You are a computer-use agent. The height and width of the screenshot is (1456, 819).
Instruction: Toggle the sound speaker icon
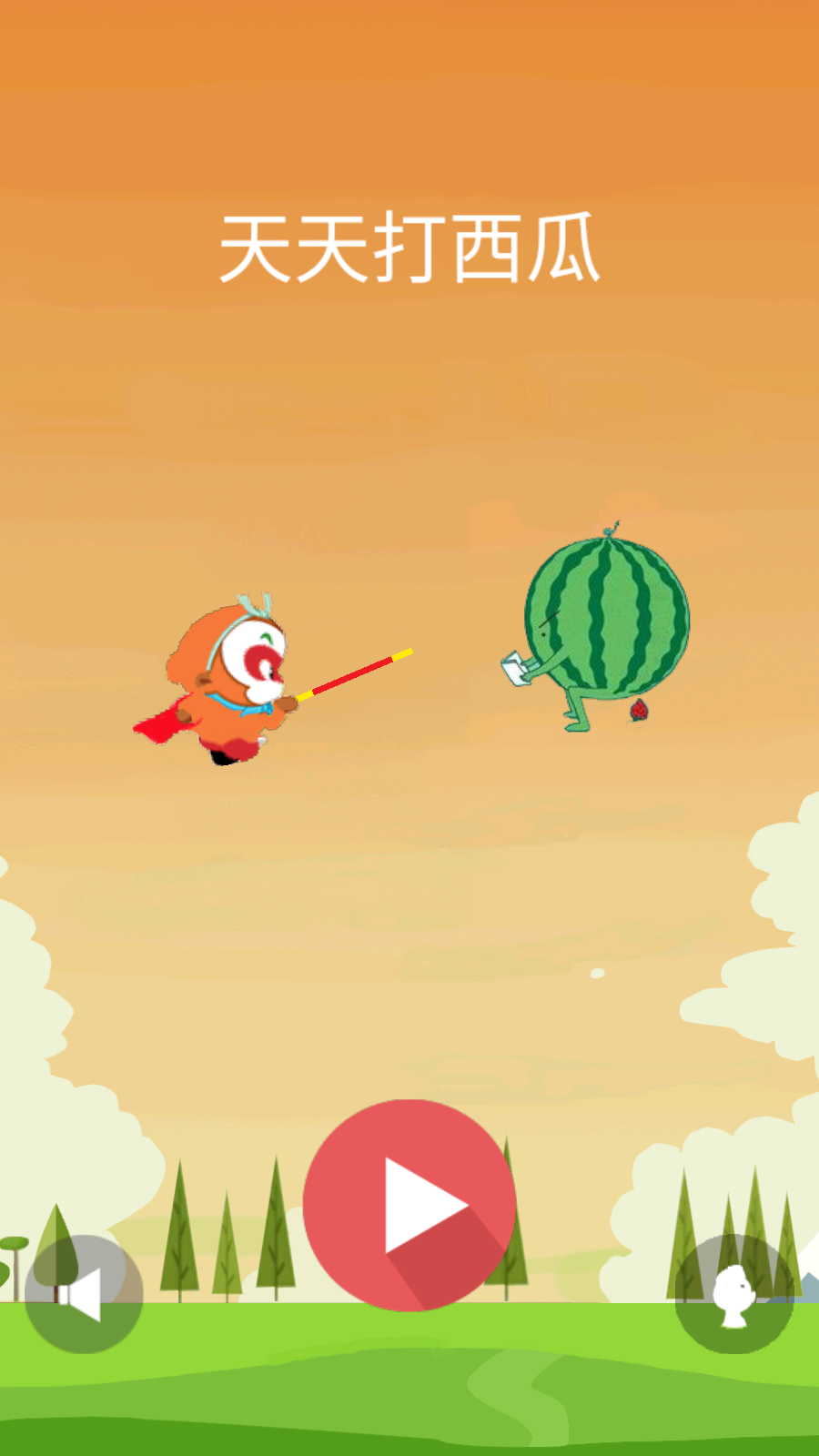coord(84,1293)
